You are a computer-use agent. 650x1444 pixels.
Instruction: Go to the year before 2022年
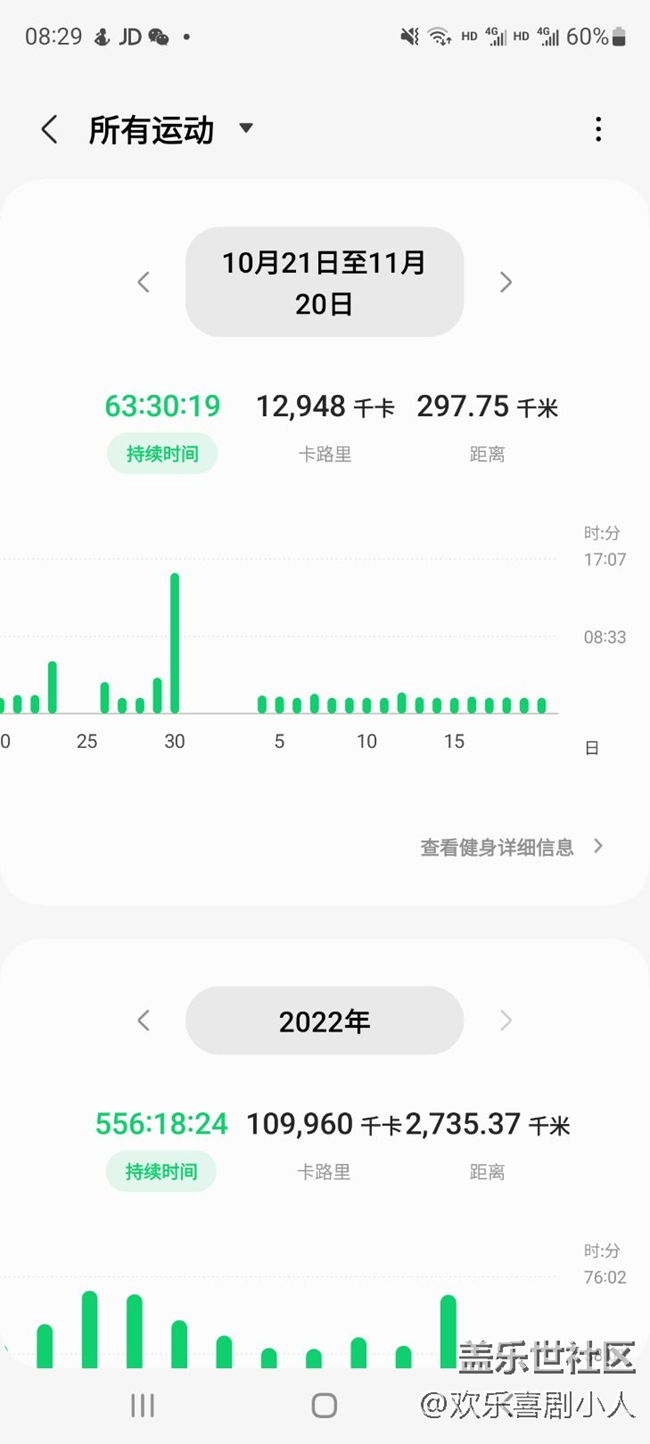point(144,1020)
